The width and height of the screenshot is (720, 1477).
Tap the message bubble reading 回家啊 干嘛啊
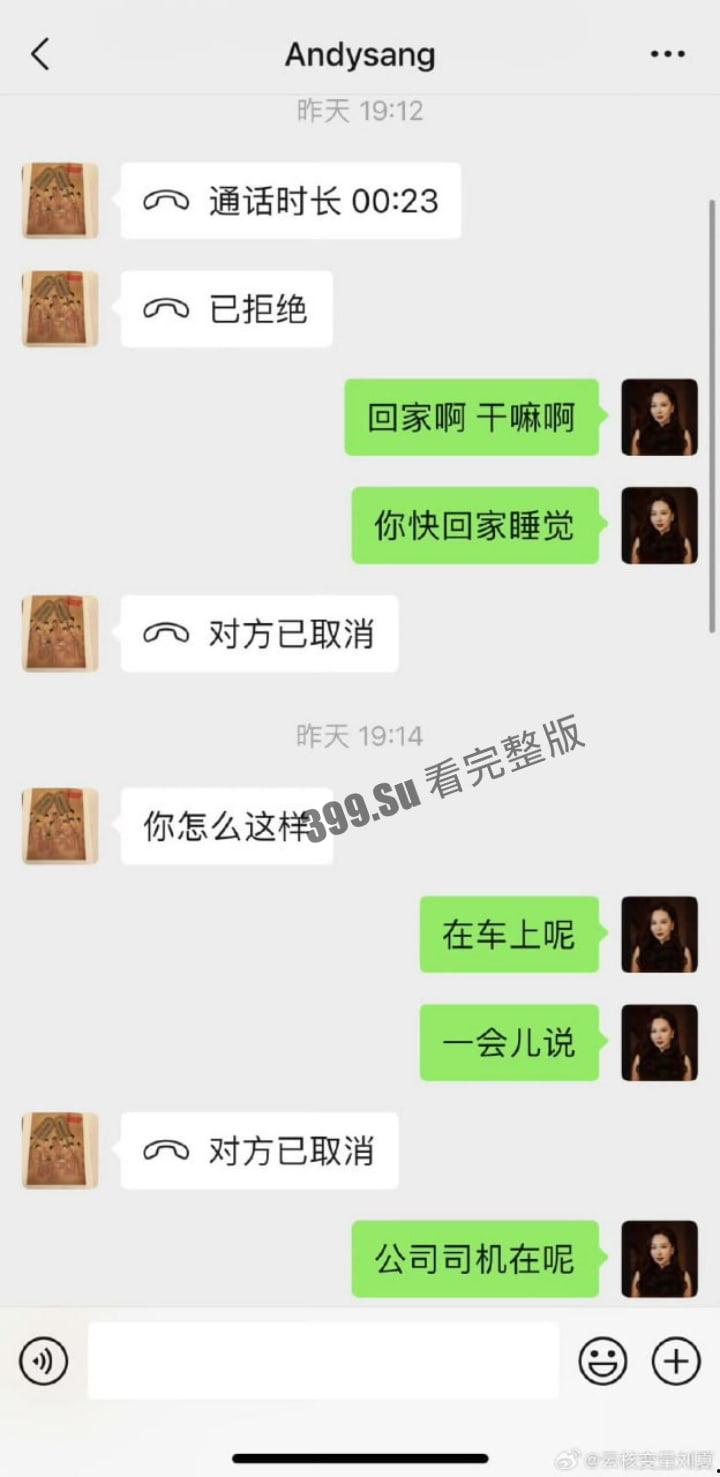[x=471, y=417]
